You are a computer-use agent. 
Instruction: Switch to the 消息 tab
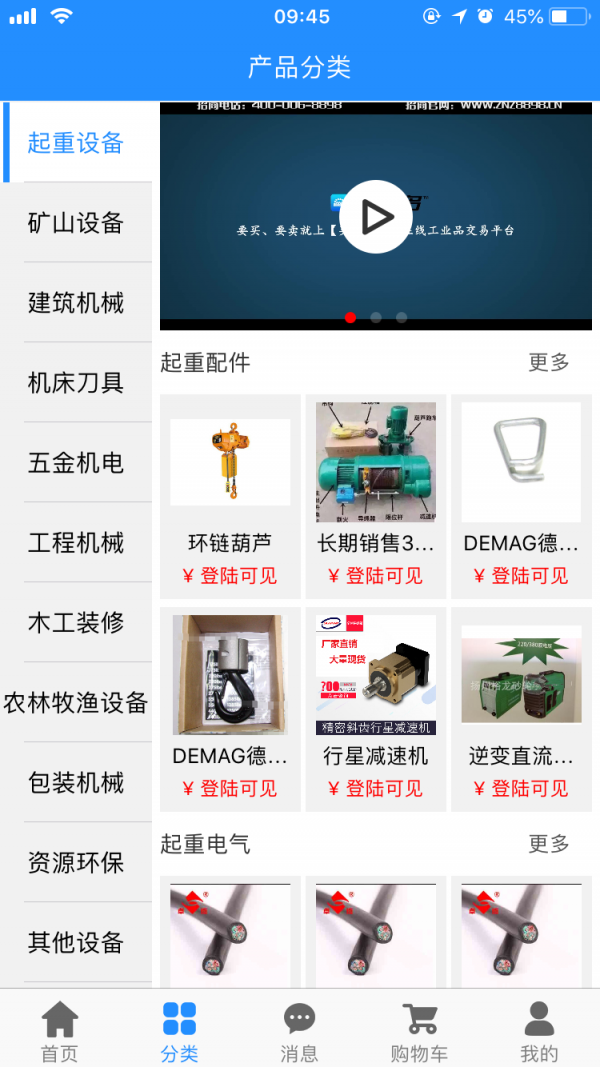coord(299,1030)
